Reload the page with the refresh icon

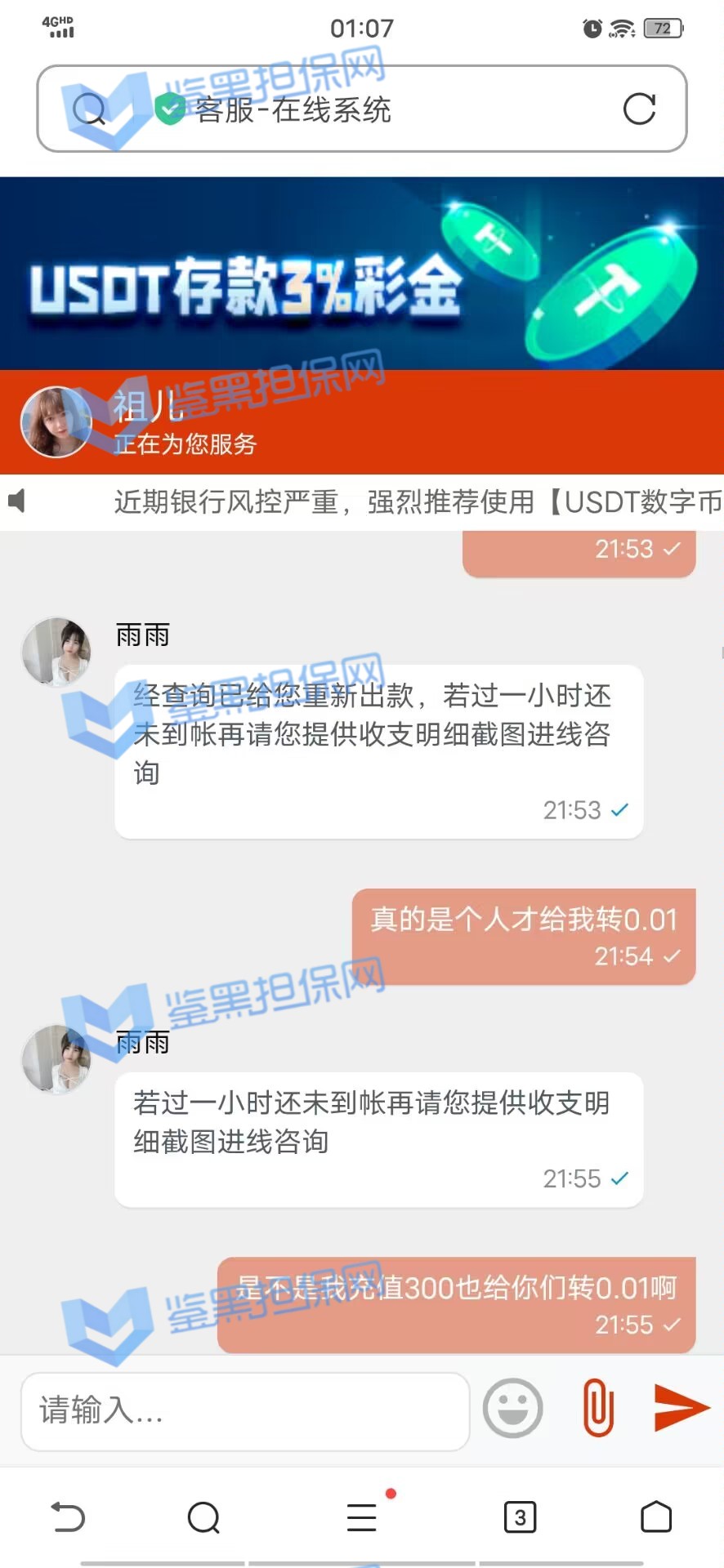[639, 109]
